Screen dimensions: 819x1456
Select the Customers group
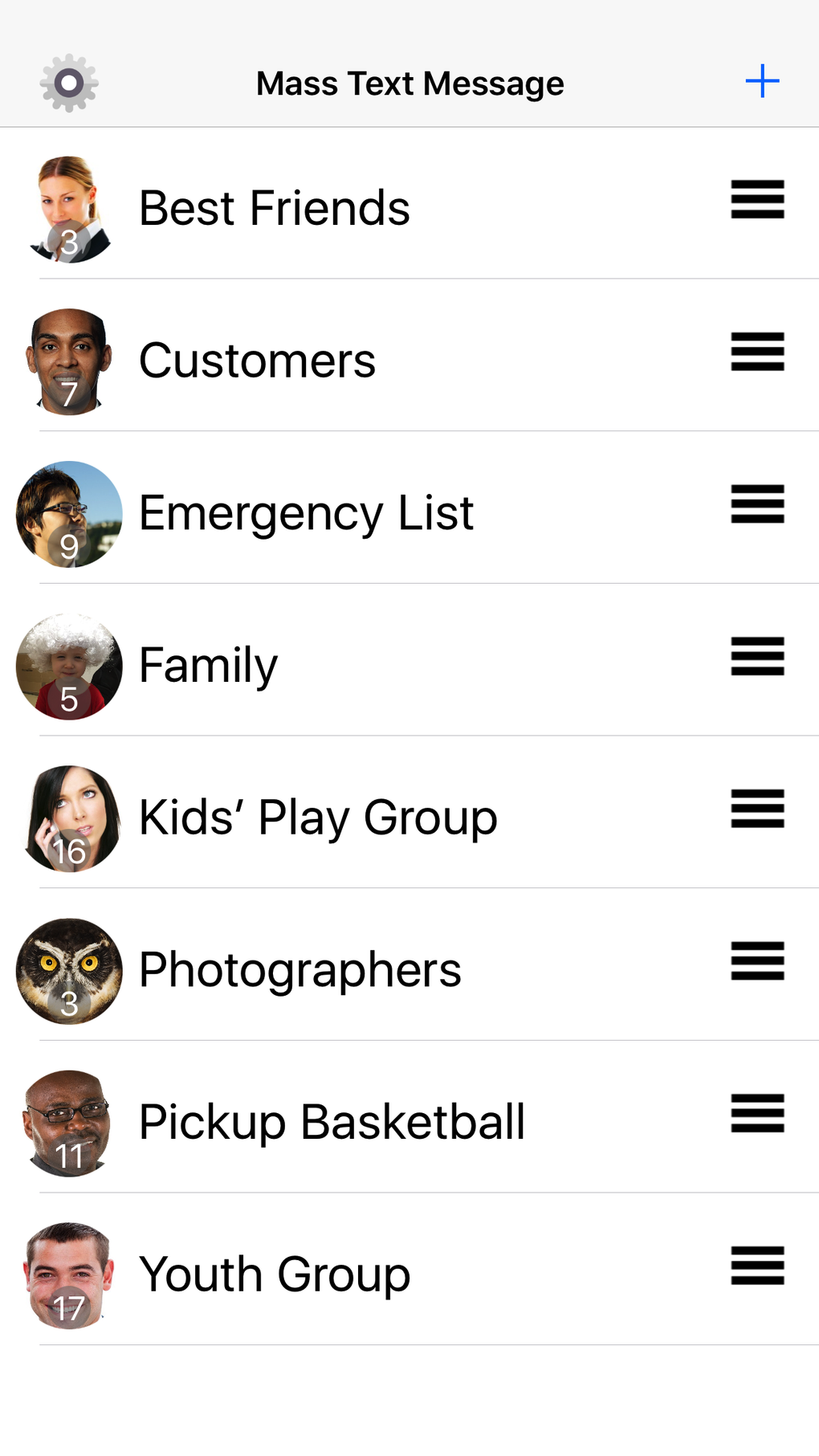(x=257, y=361)
